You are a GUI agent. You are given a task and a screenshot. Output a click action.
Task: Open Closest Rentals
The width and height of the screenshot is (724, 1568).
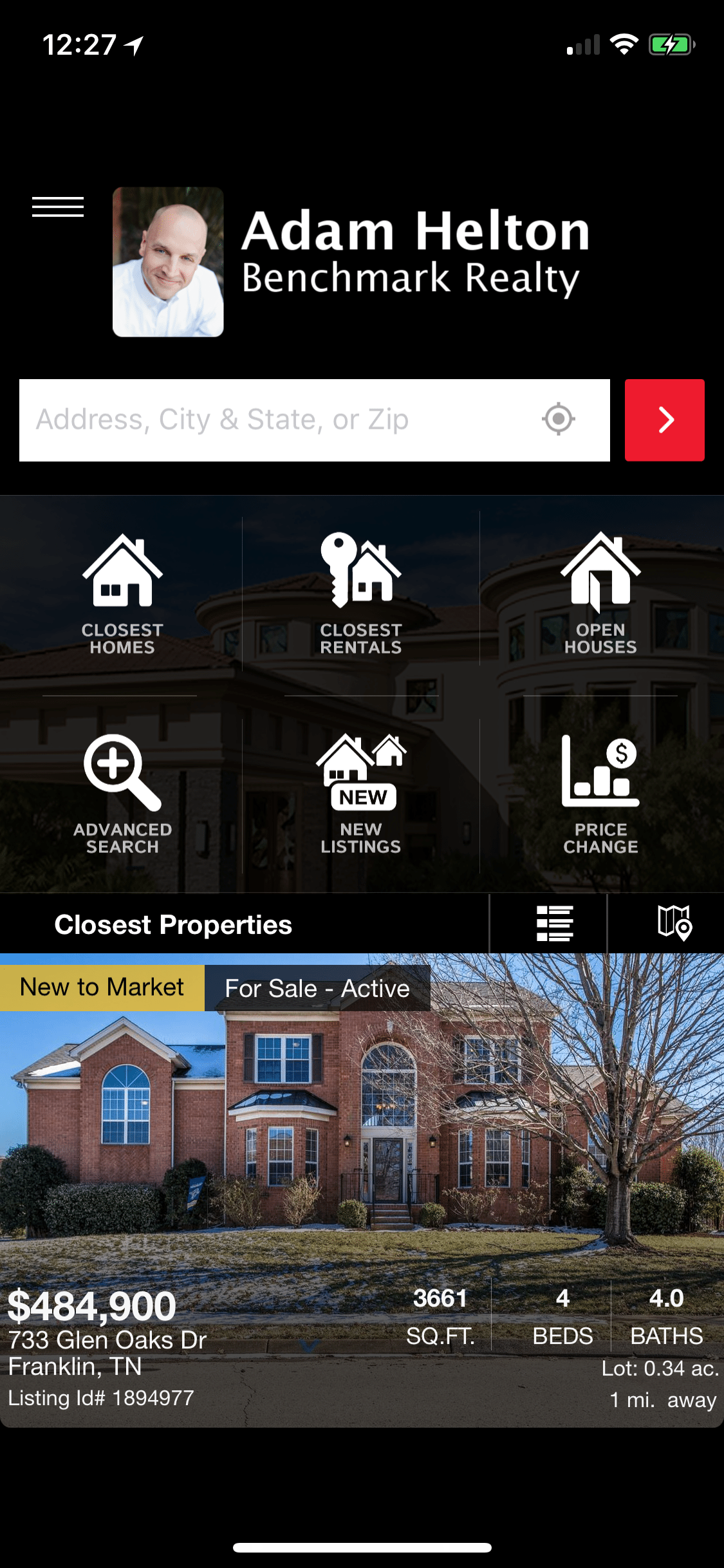click(361, 593)
